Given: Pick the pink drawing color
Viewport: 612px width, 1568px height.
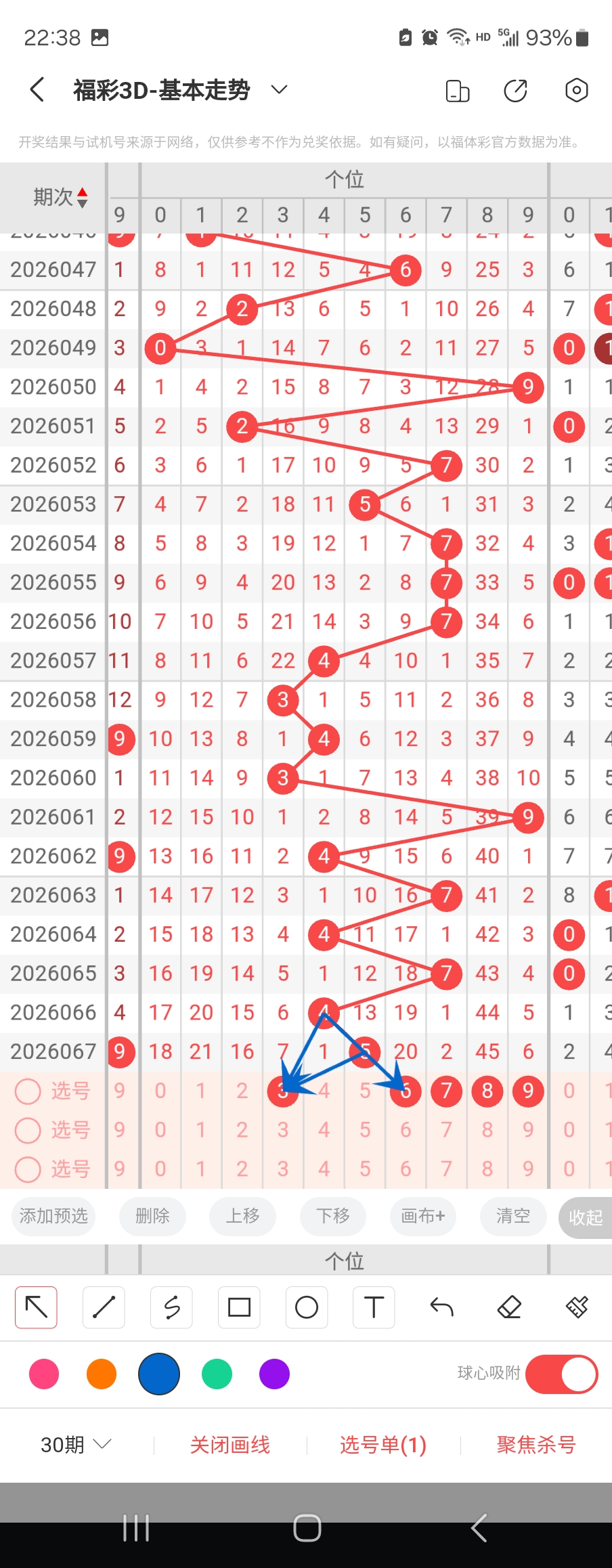Looking at the screenshot, I should [44, 1374].
